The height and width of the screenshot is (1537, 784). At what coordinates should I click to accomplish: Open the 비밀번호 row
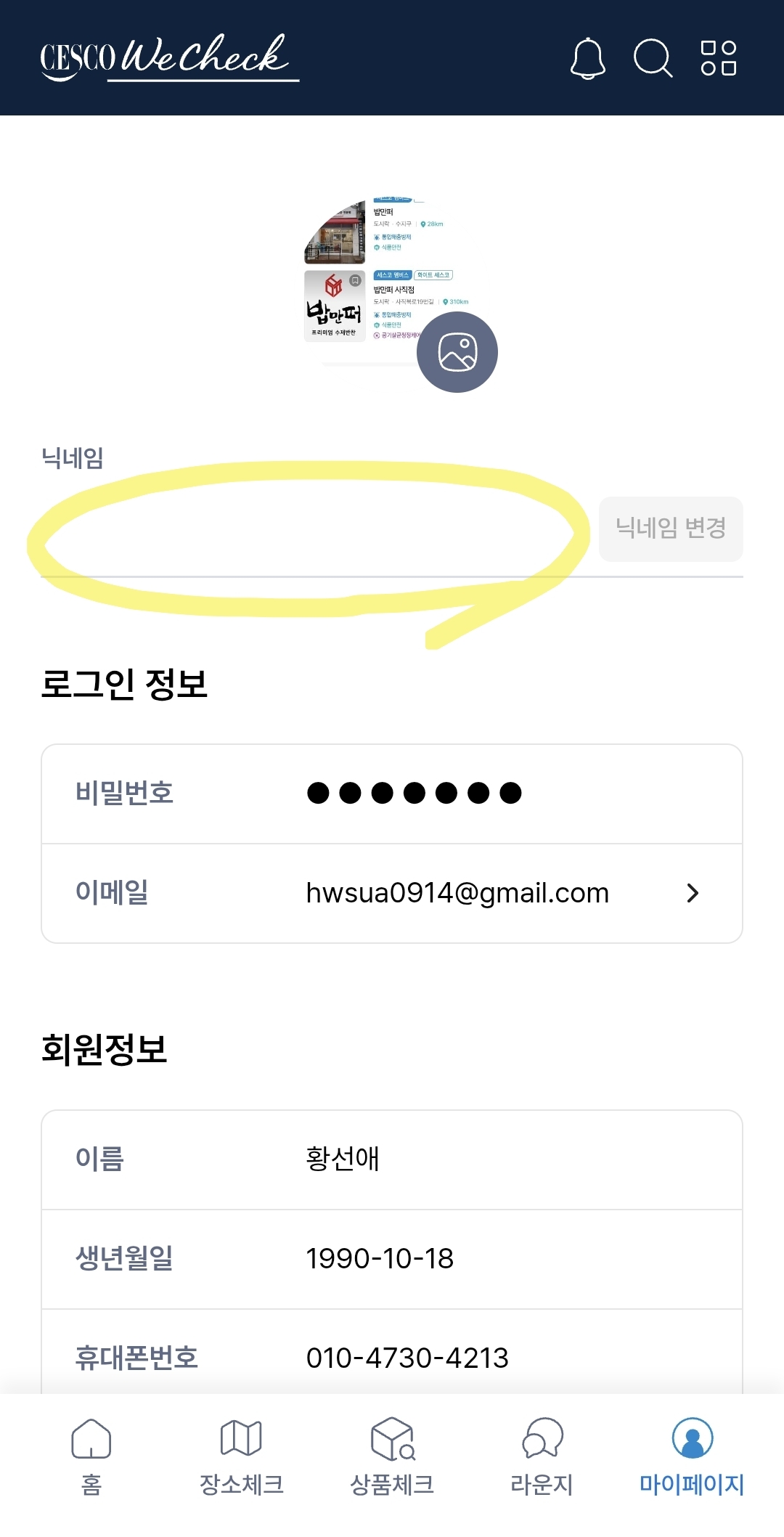pyautogui.click(x=392, y=794)
